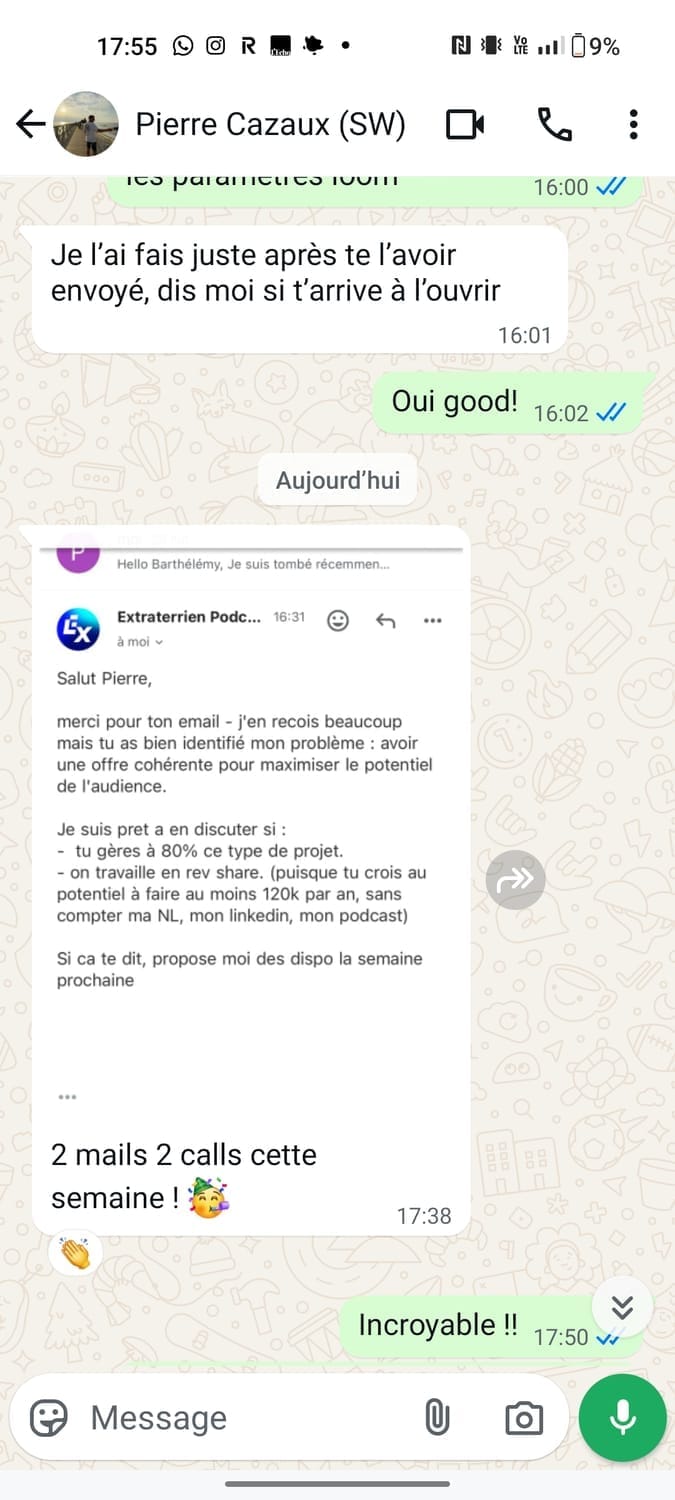Image resolution: width=675 pixels, height=1500 pixels.
Task: View the clapping hands reaction
Action: [76, 1252]
